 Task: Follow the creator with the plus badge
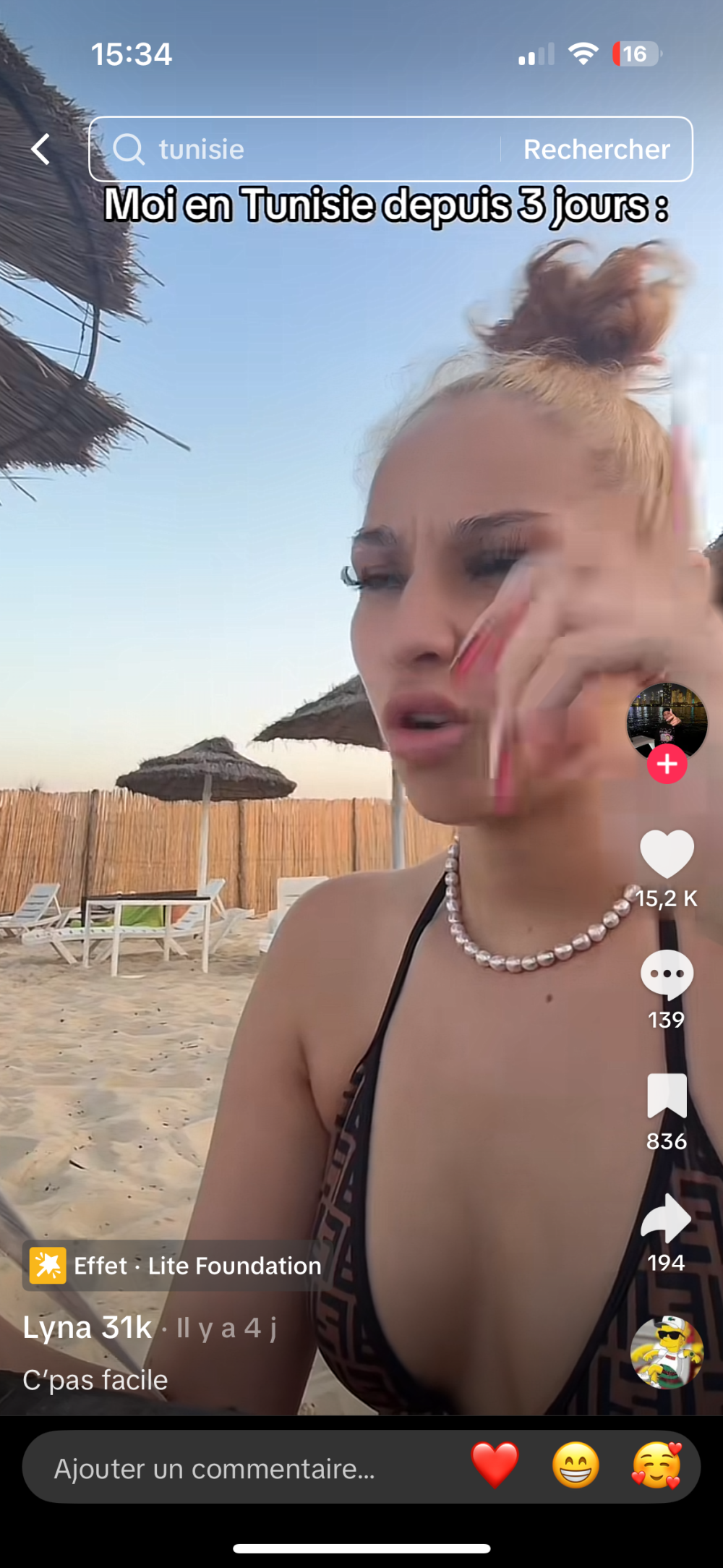click(x=667, y=764)
